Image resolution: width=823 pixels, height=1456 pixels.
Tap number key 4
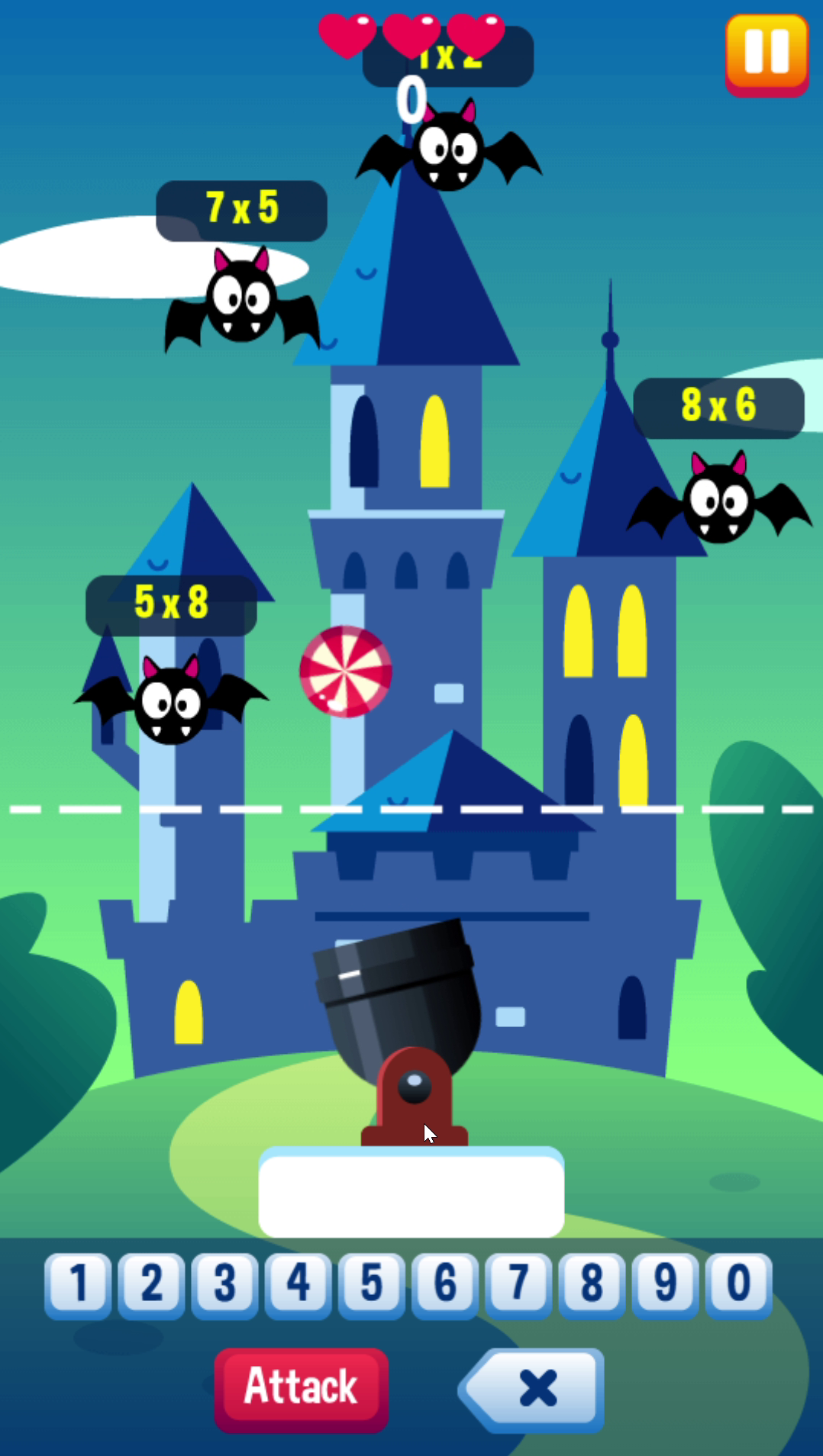coord(298,1284)
